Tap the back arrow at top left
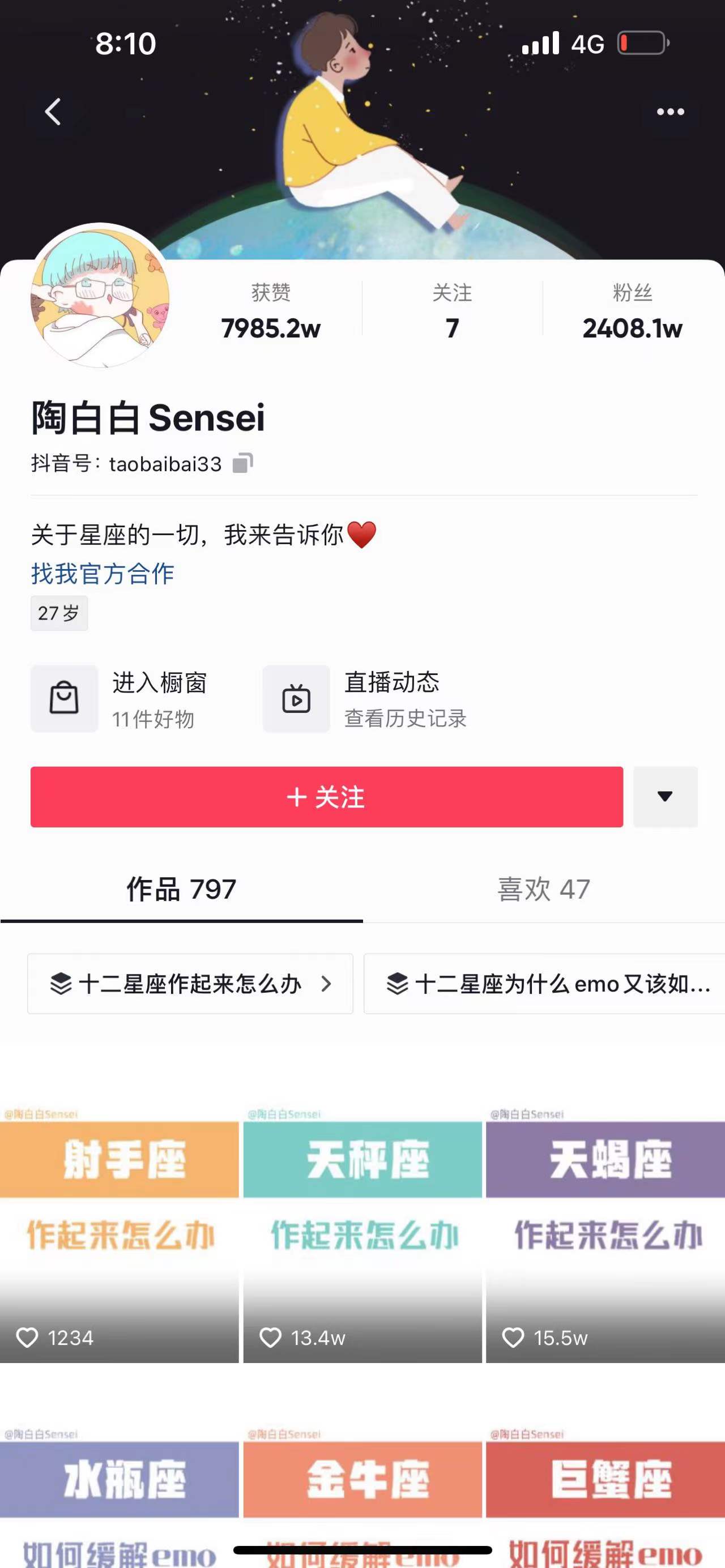This screenshot has width=725, height=1568. pos(54,111)
